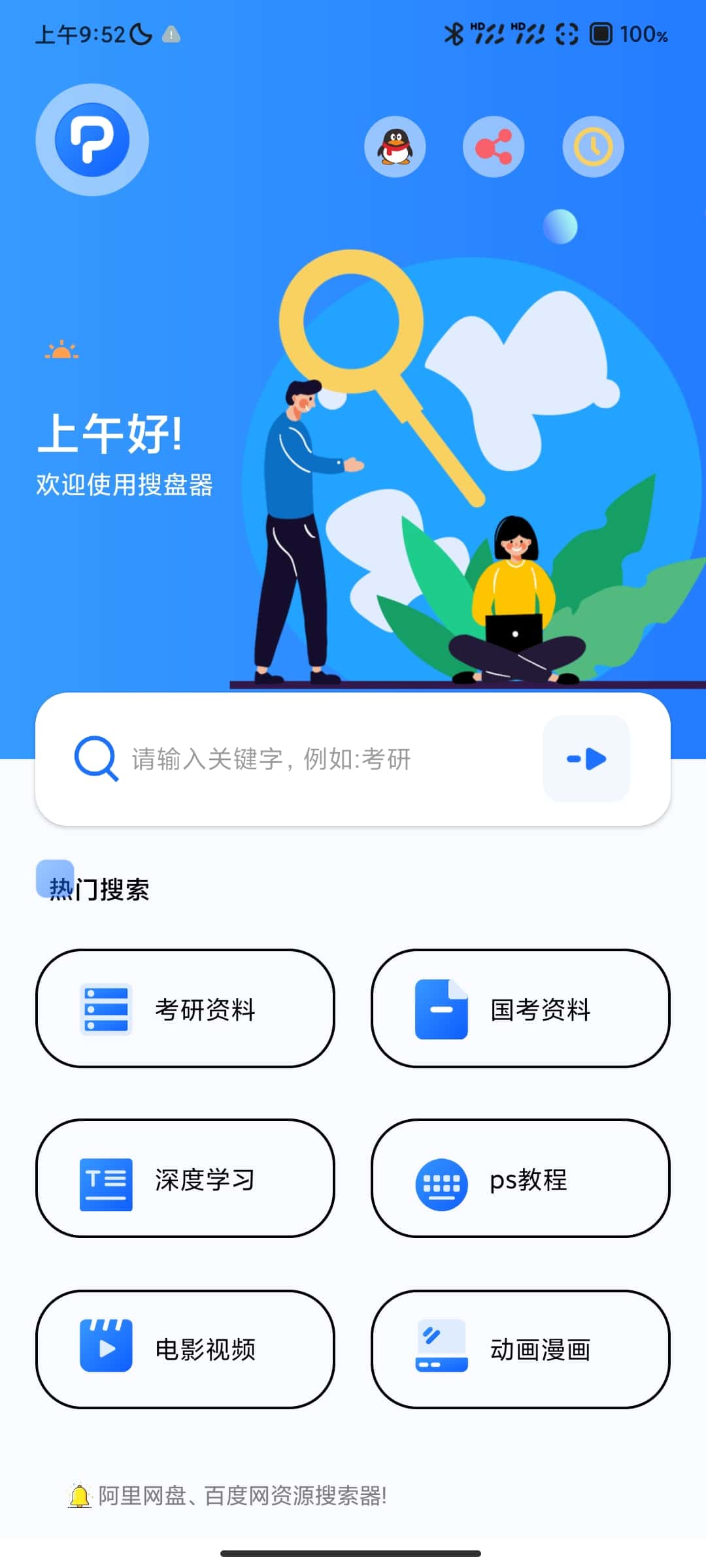Open the 考研资料 hot search card
This screenshot has width=706, height=1568.
(x=186, y=1008)
